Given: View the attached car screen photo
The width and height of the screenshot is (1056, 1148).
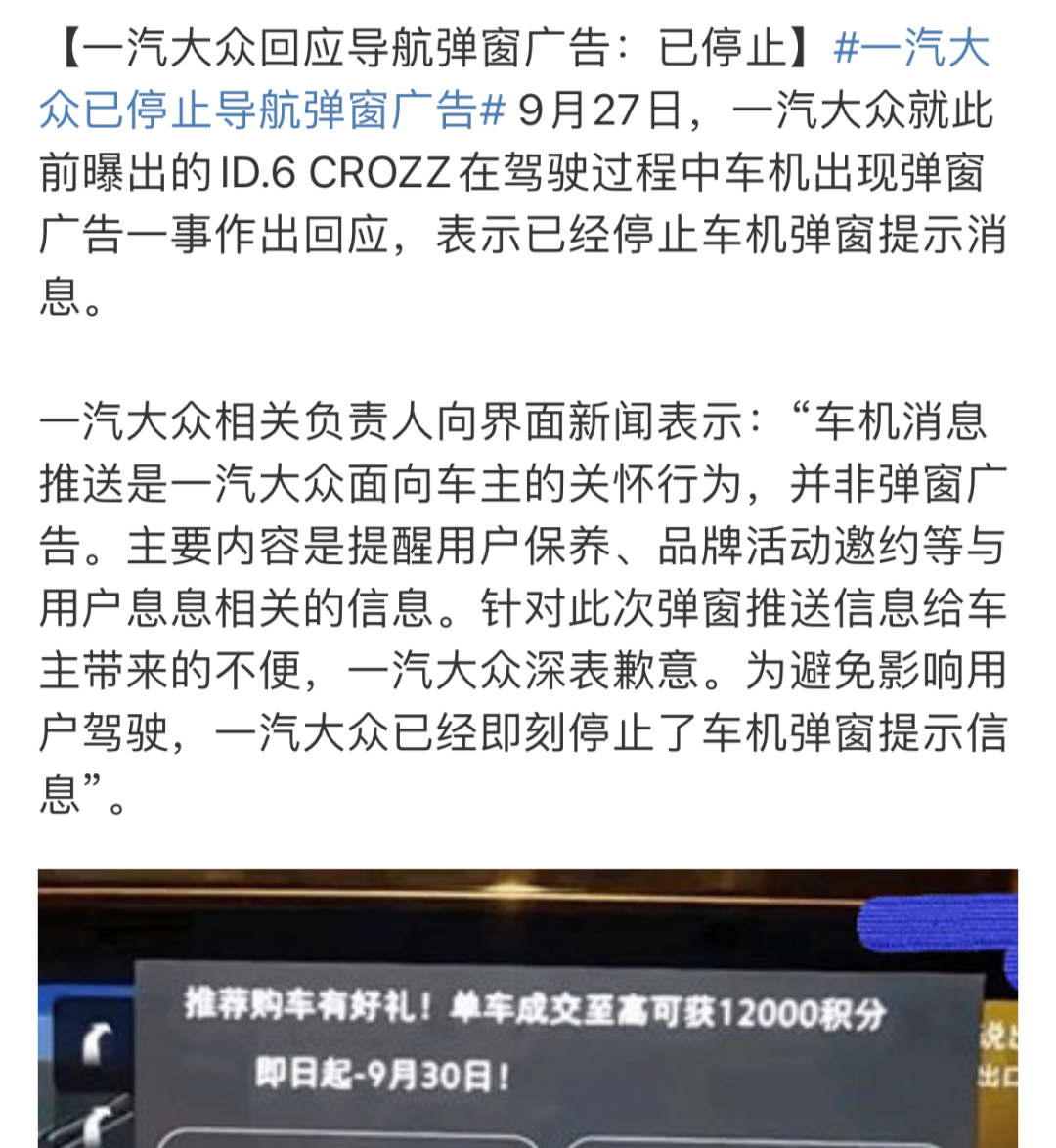Looking at the screenshot, I should point(528,1007).
